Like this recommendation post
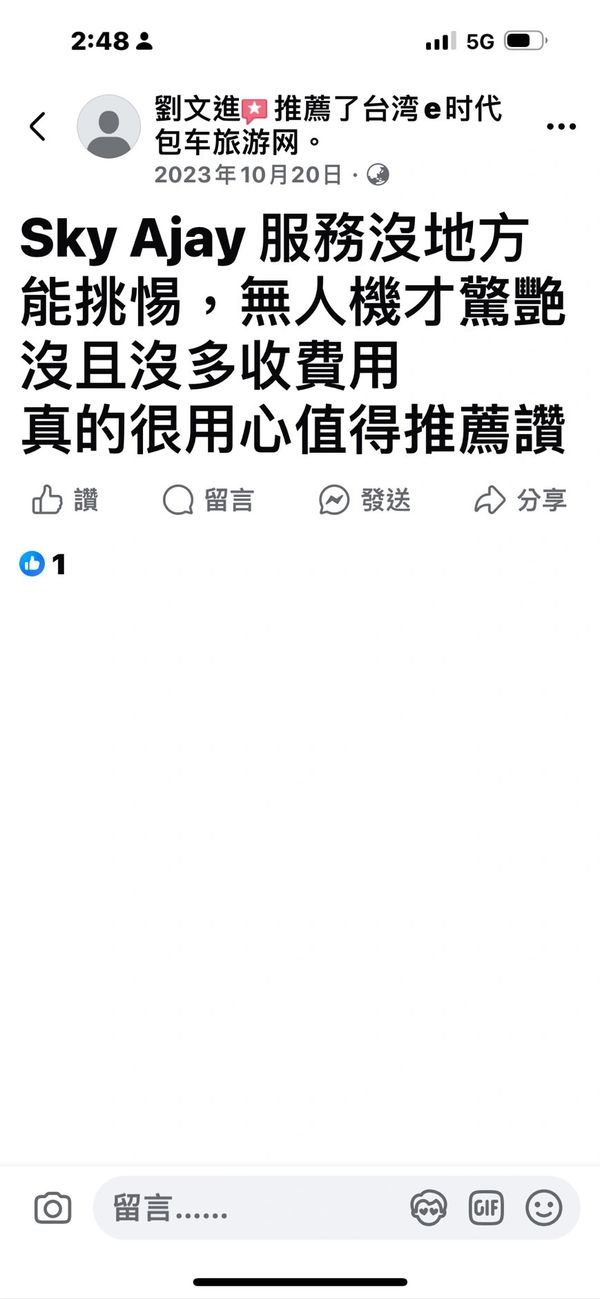Viewport: 600px width, 1299px height. (x=64, y=500)
